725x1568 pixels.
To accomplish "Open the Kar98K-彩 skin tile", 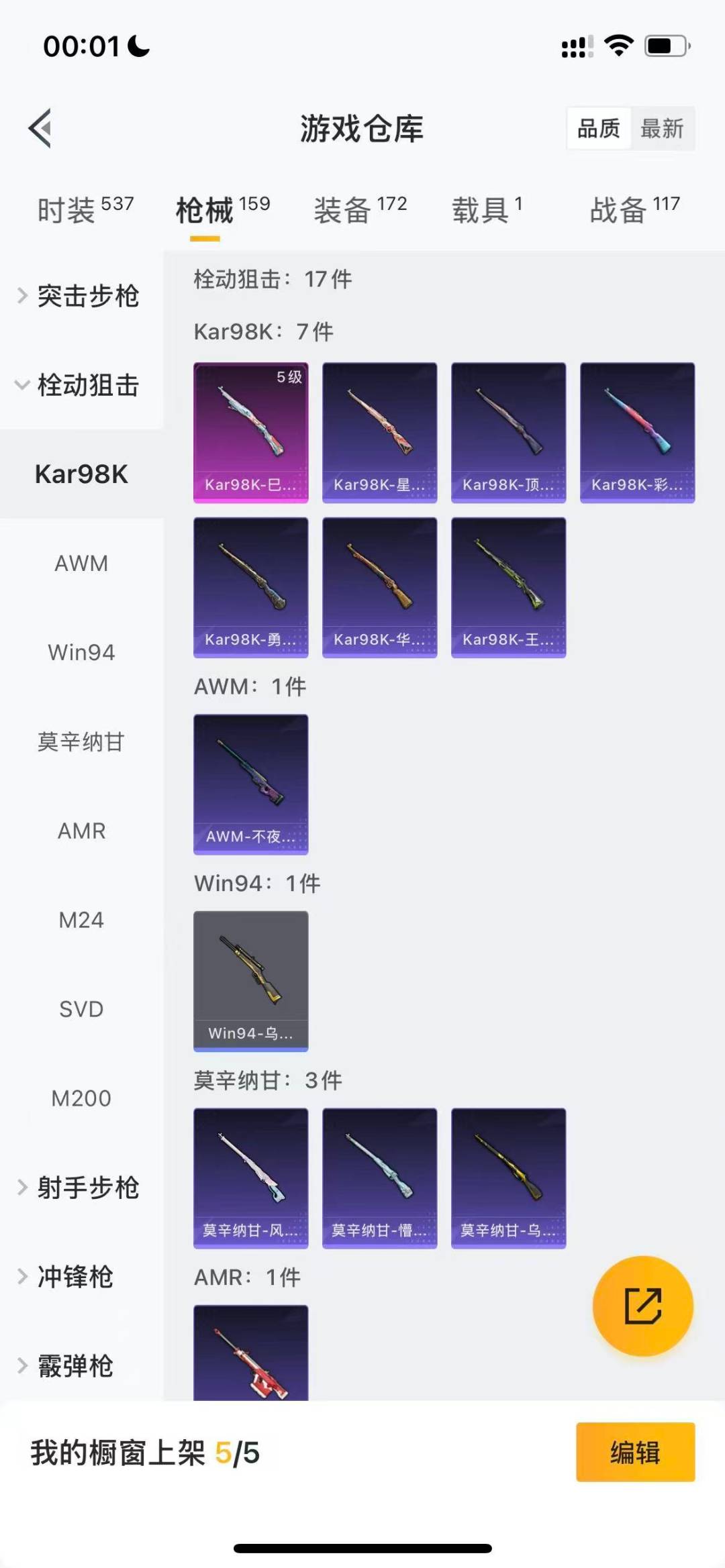I will coord(637,433).
